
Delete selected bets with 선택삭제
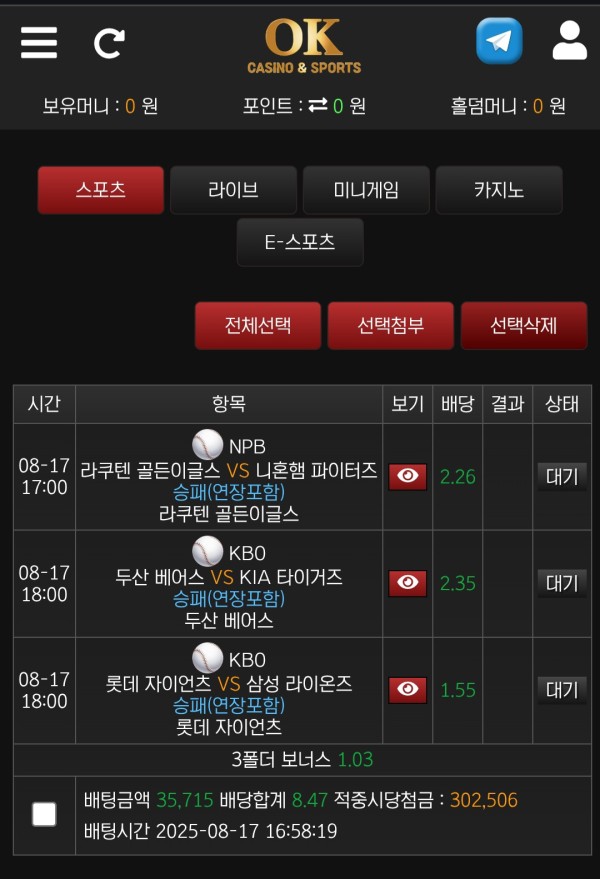[524, 325]
